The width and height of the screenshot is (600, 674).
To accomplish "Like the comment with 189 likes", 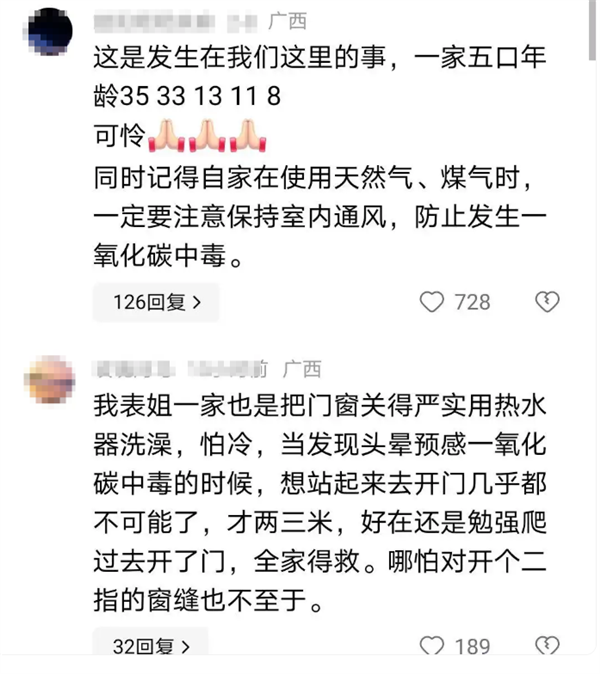I will pyautogui.click(x=432, y=646).
